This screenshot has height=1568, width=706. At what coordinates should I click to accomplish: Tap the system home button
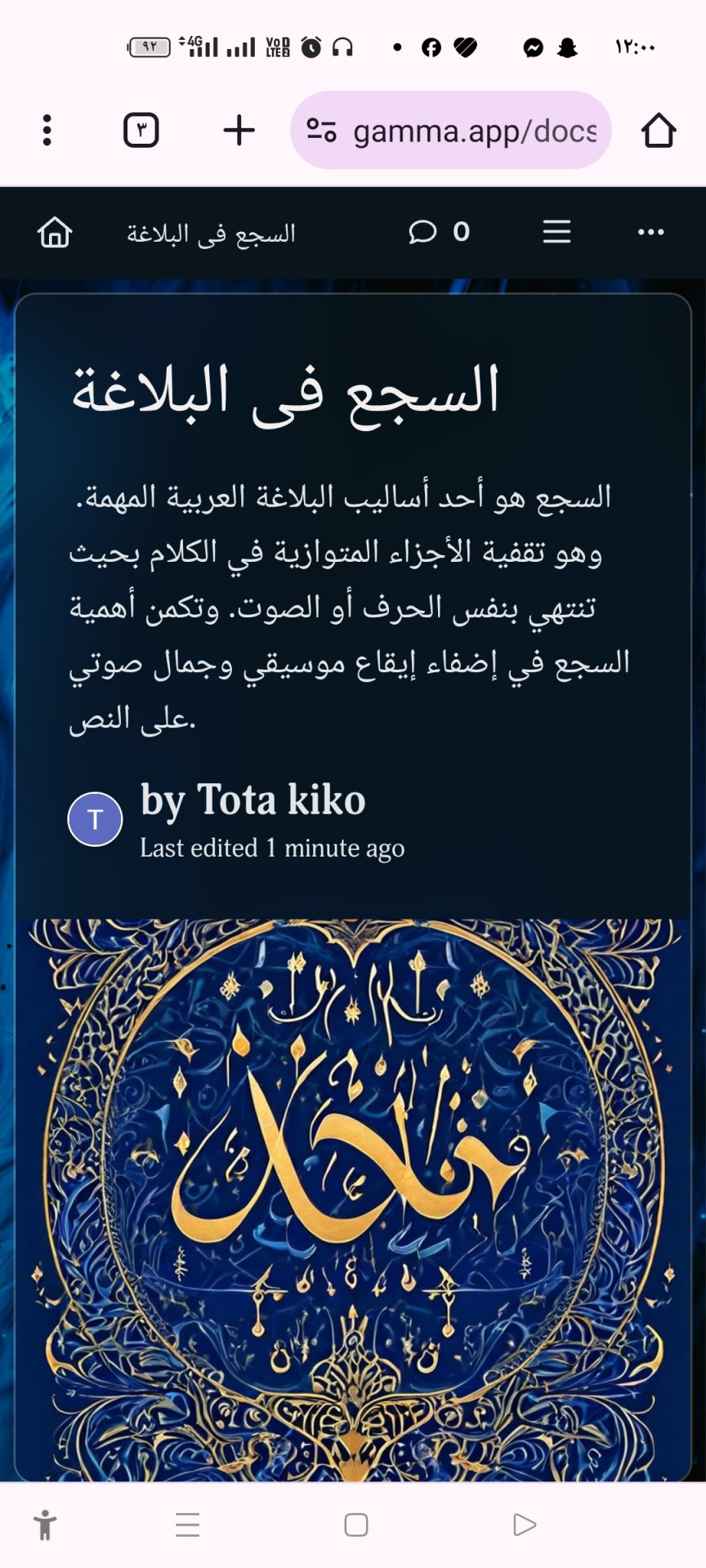(x=356, y=1525)
